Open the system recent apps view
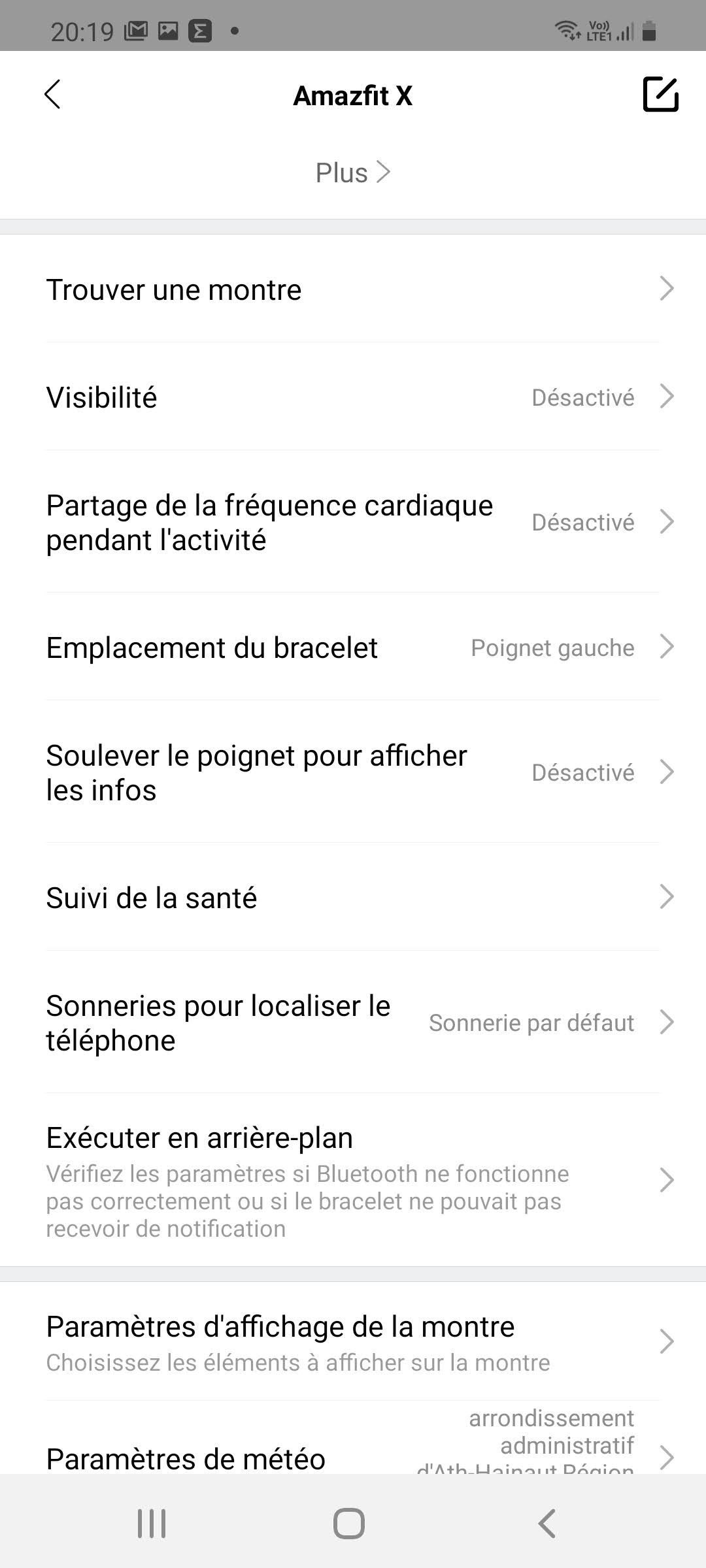The width and height of the screenshot is (706, 1568). tap(152, 1523)
